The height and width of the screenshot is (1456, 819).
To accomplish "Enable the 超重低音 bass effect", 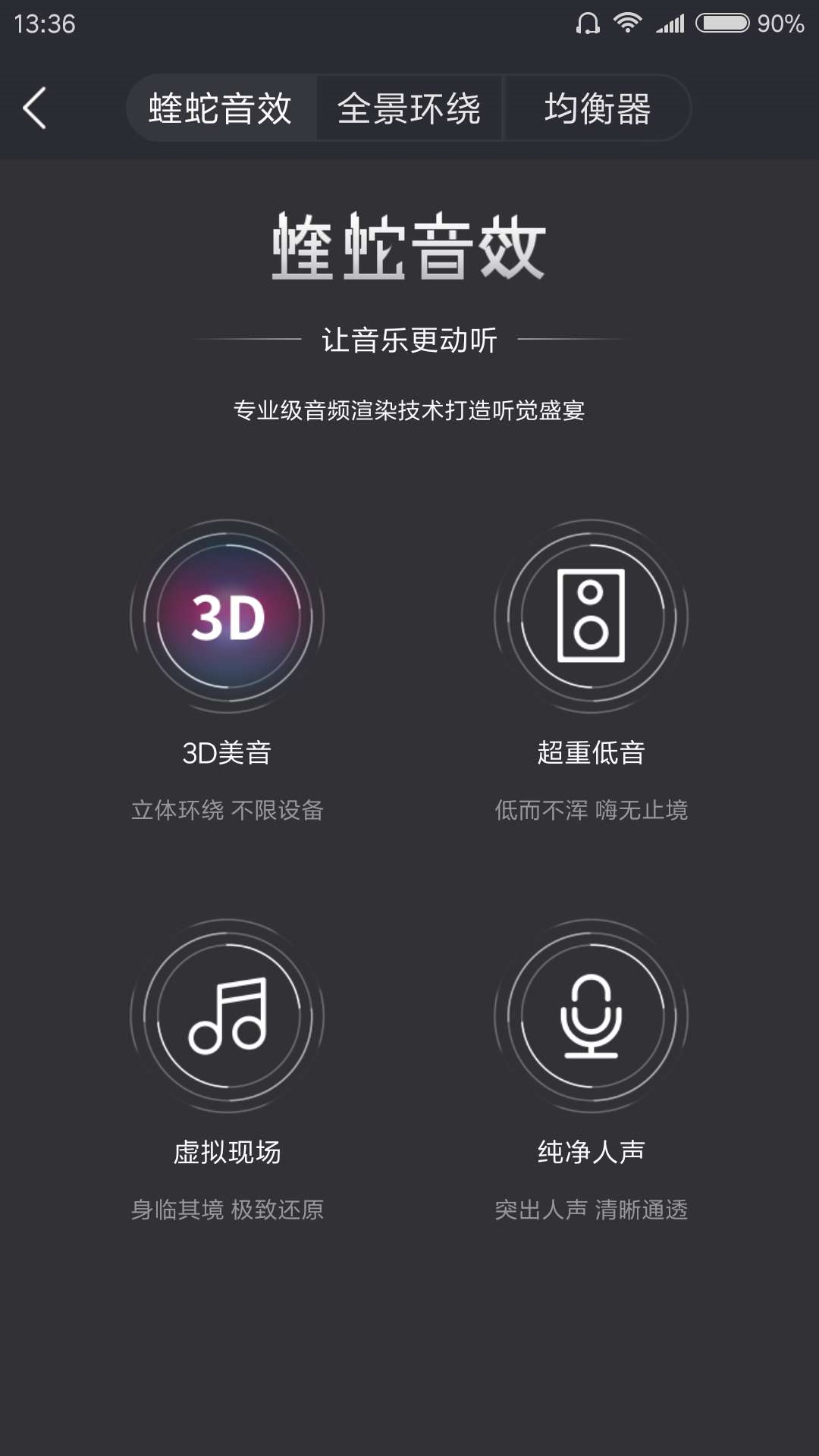I will (x=591, y=616).
